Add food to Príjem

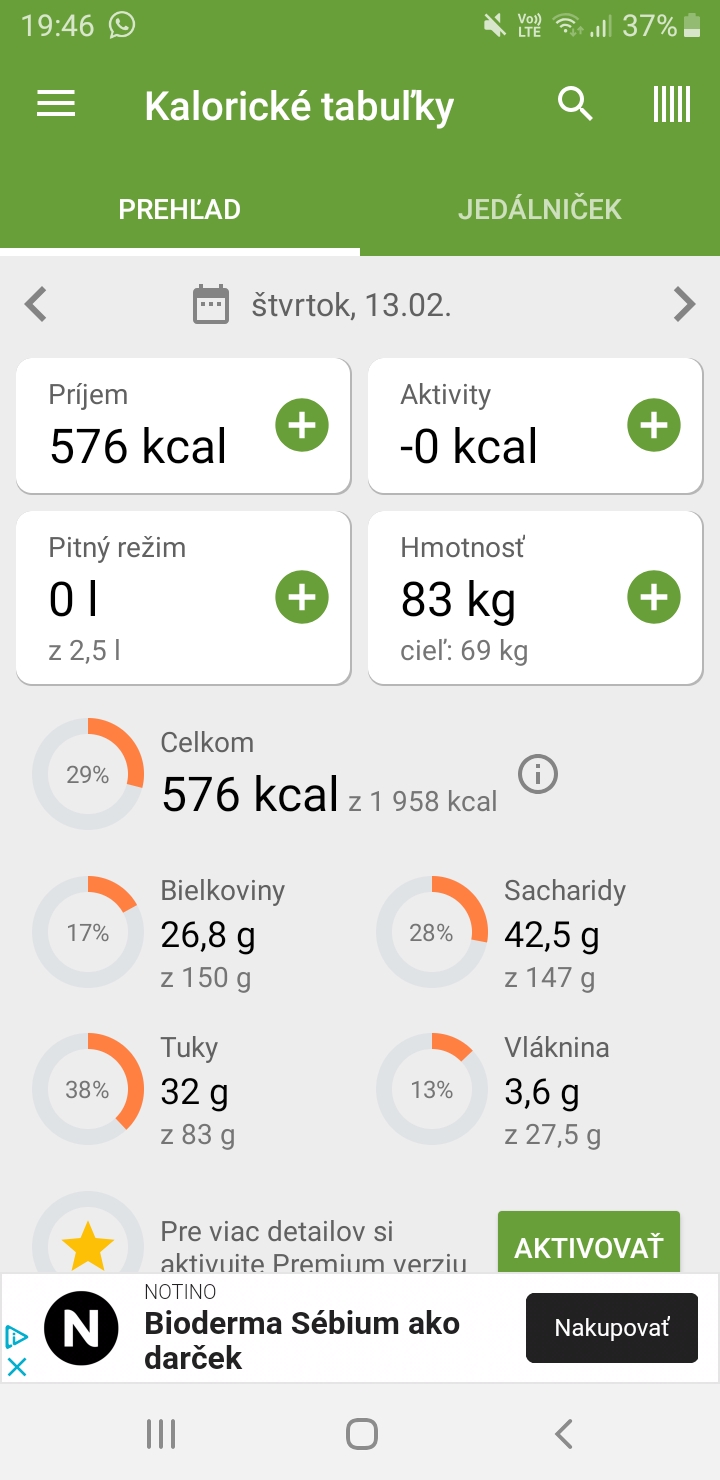(x=302, y=426)
